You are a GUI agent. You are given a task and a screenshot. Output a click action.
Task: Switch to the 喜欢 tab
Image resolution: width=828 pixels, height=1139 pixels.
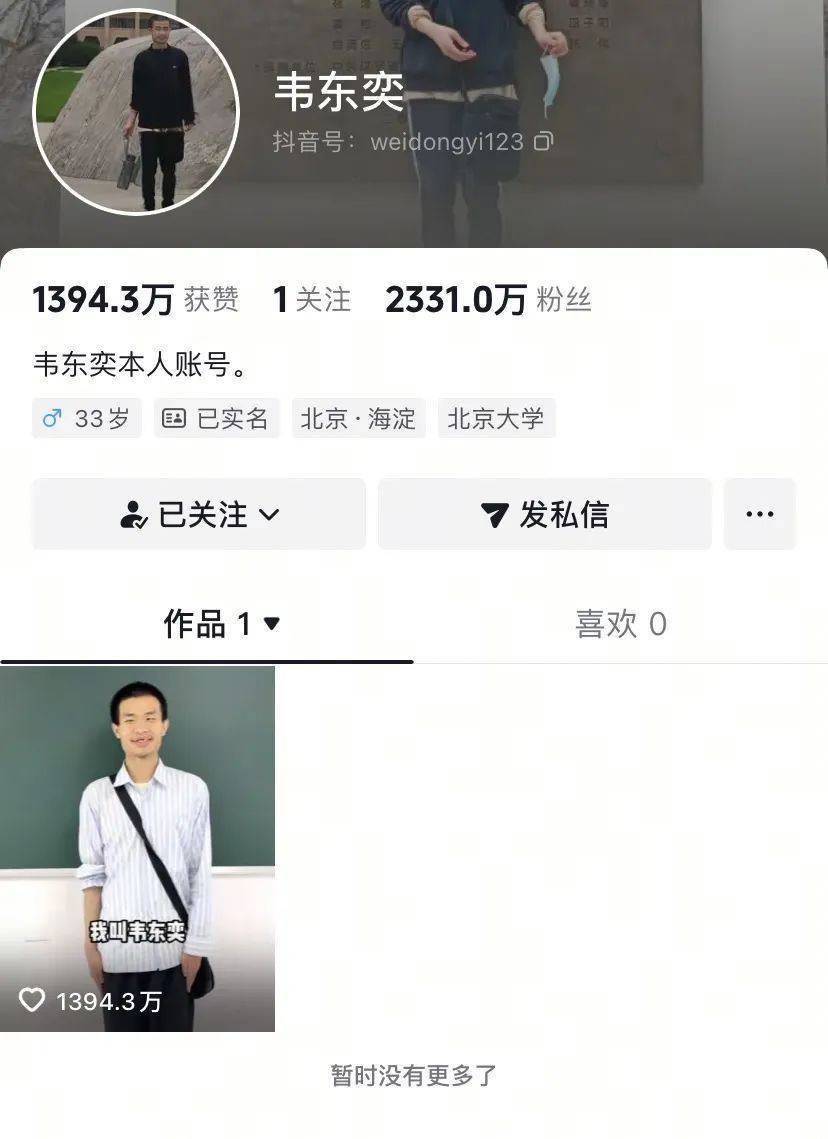(621, 624)
